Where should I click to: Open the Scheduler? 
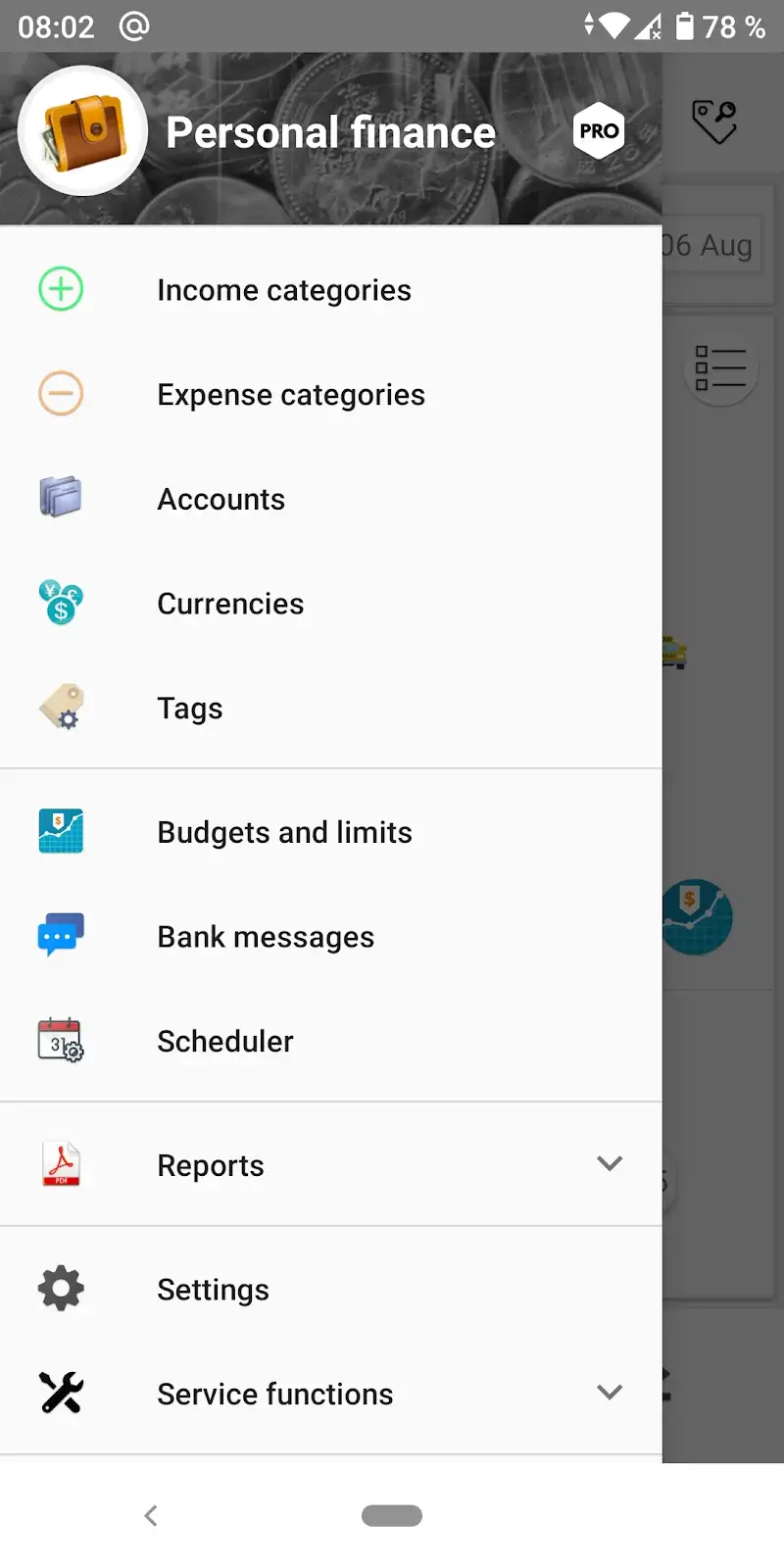pos(225,1042)
